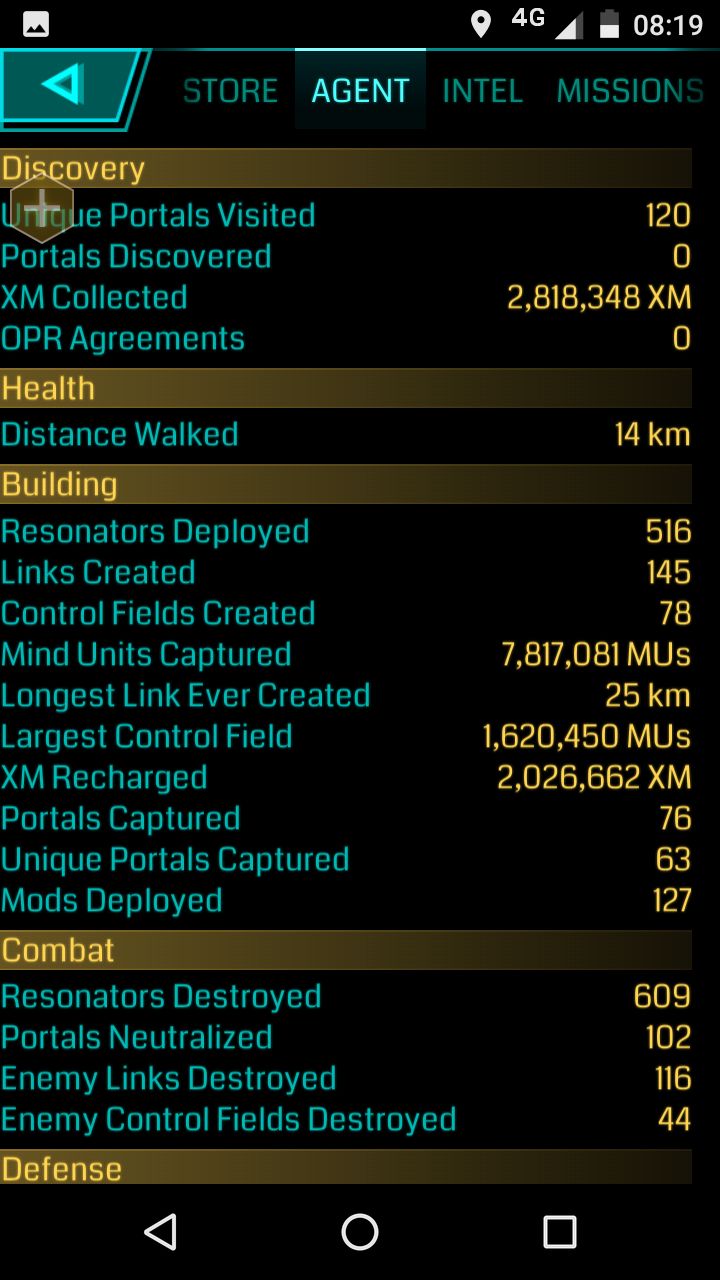This screenshot has width=720, height=1280.
Task: Tap the system home button
Action: (x=360, y=1232)
